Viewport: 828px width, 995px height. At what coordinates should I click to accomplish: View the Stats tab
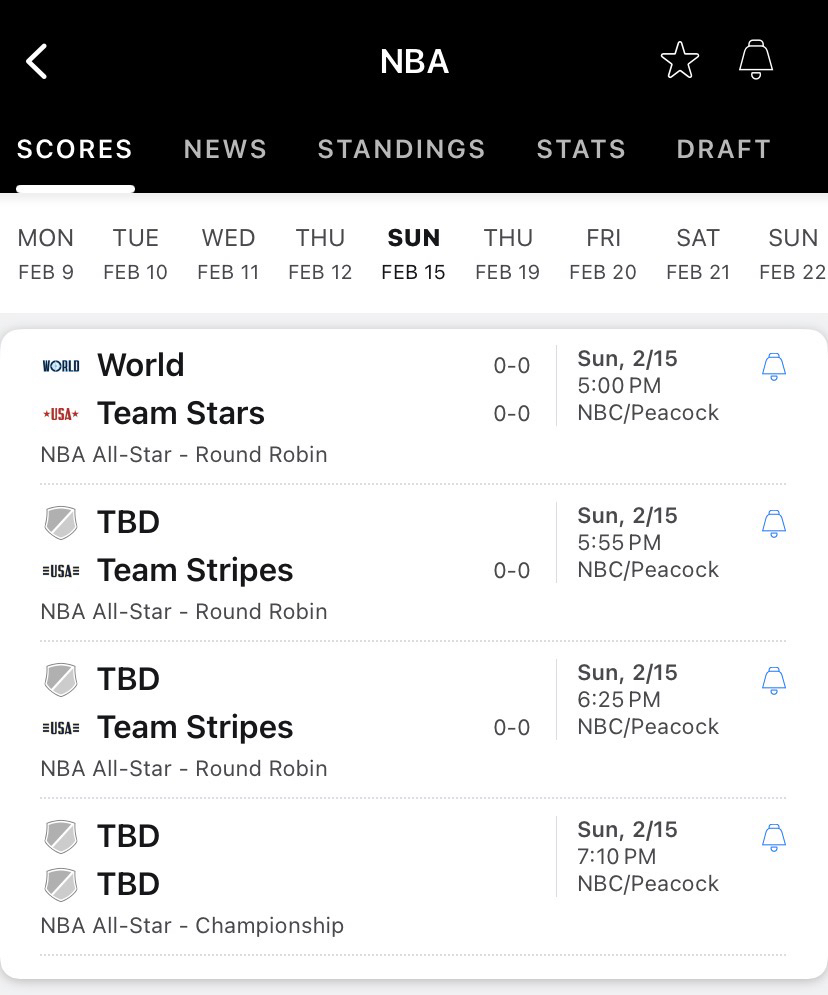pos(581,149)
